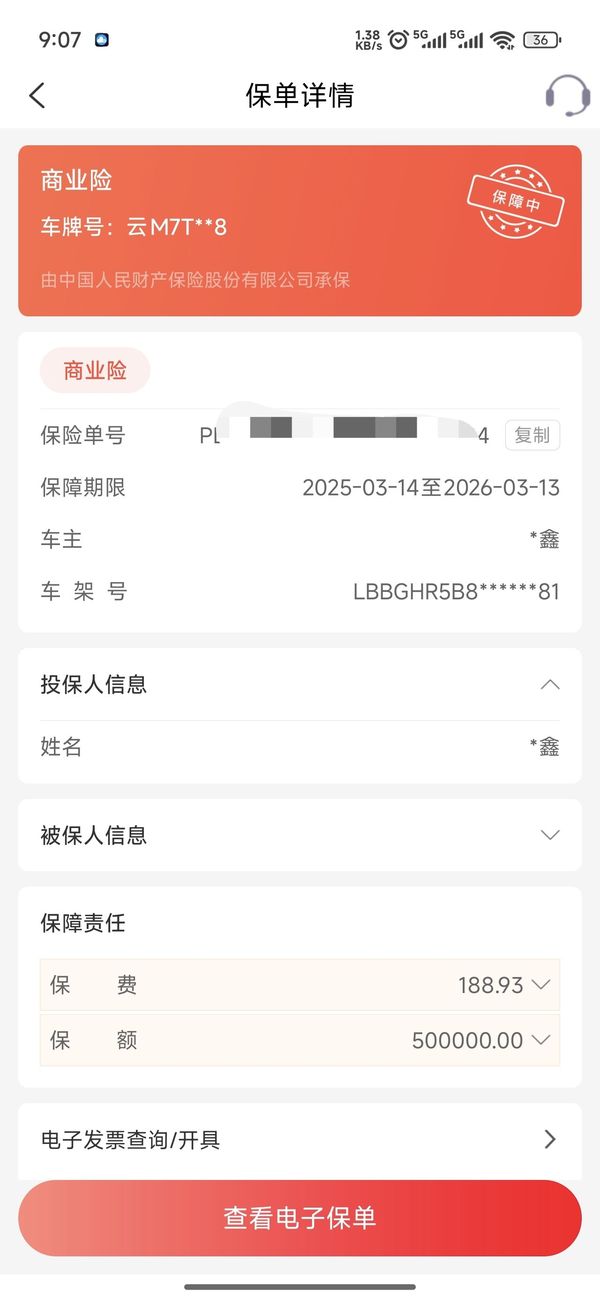
Task: Tap the 查看电子保单 button
Action: pyautogui.click(x=300, y=1218)
